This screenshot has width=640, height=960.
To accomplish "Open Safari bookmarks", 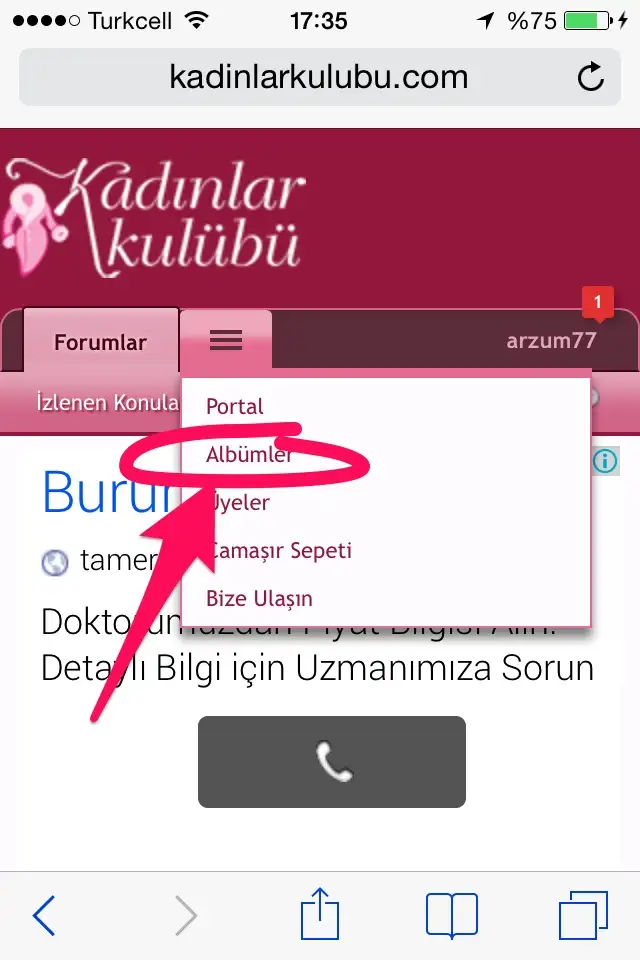I will click(451, 914).
